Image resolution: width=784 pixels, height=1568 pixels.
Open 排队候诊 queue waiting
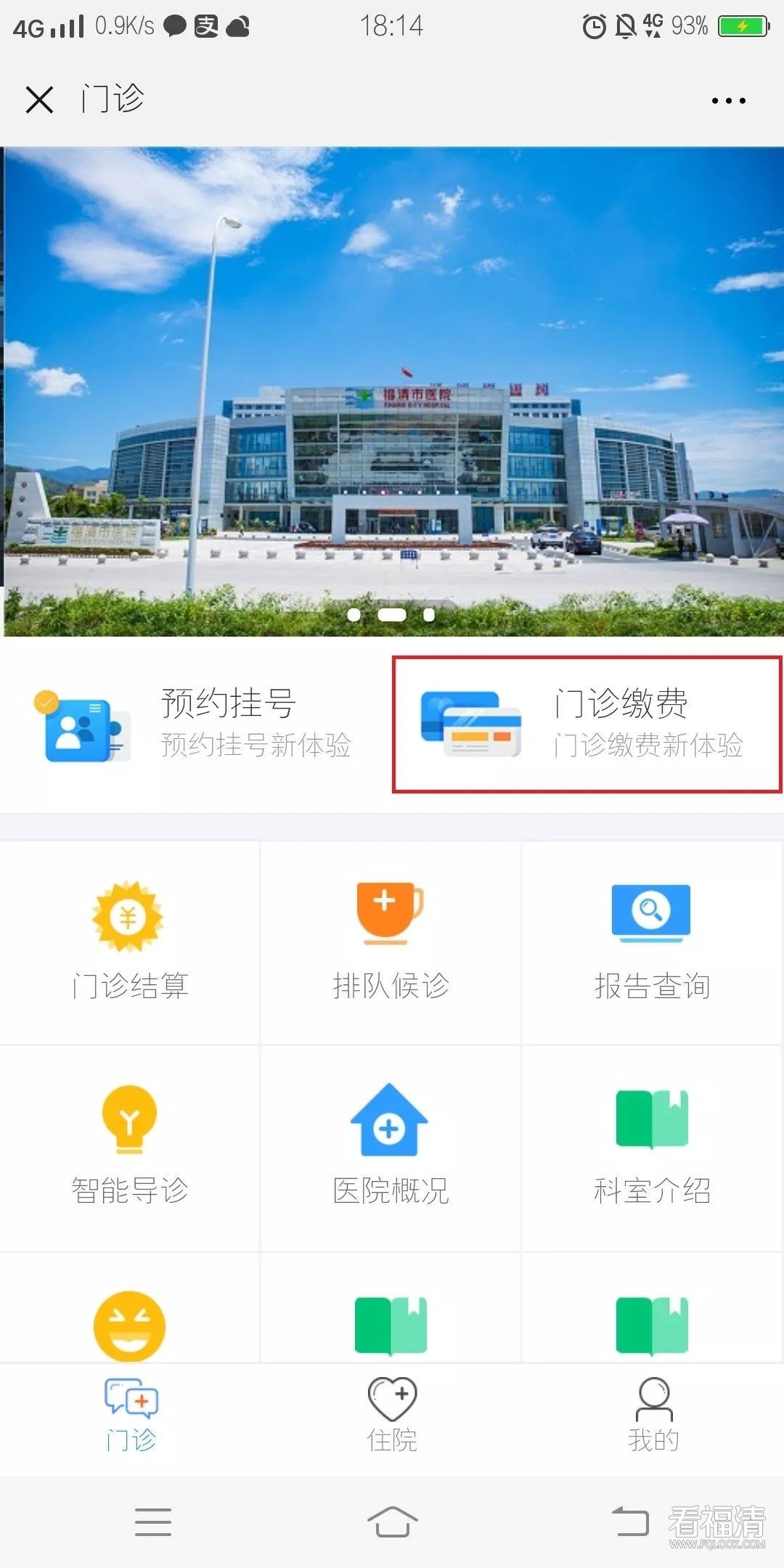pyautogui.click(x=391, y=942)
